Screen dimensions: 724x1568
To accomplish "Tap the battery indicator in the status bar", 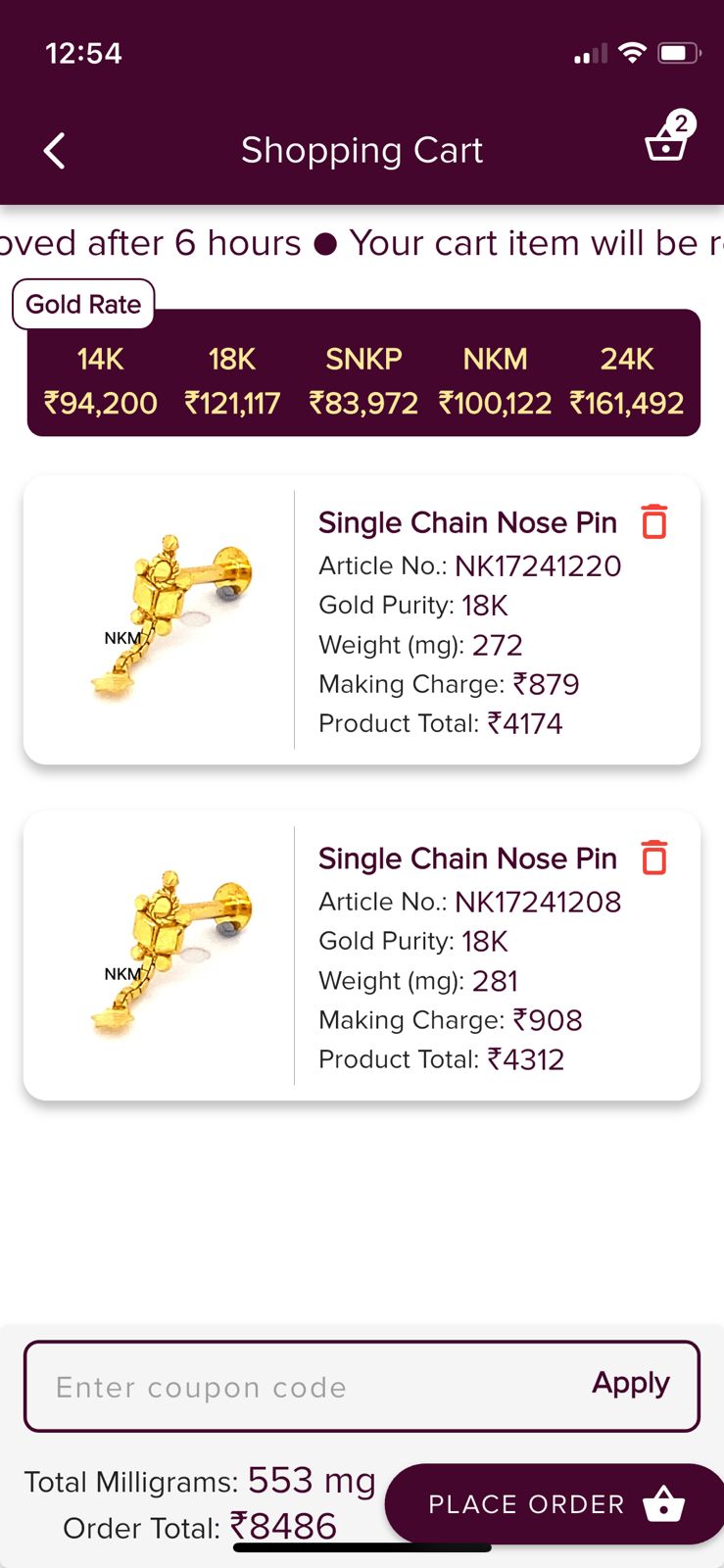I will pos(676,54).
